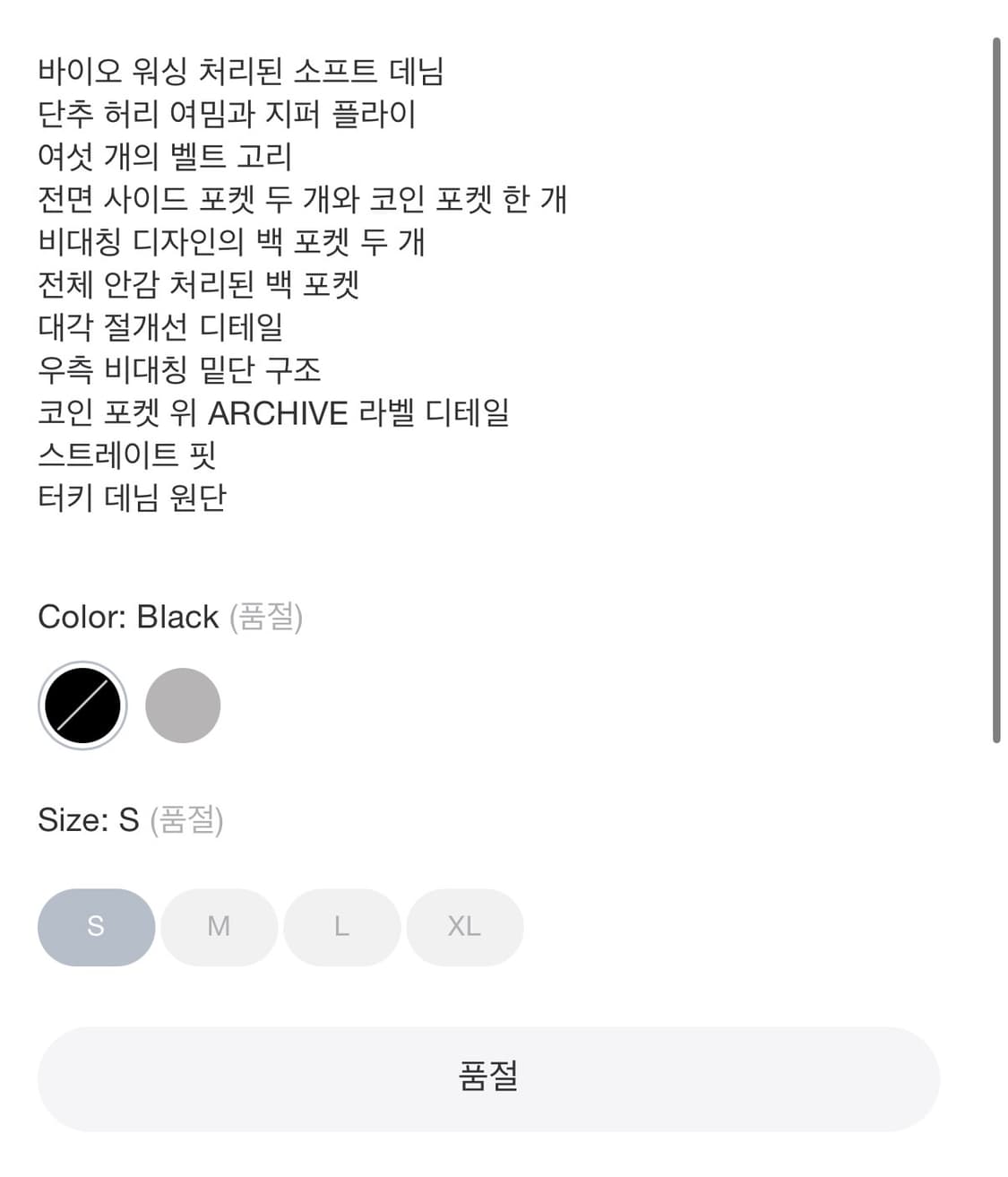Click the 대각 절개선 디테일 text
Viewport: 1008px width, 1177px height.
tap(159, 328)
